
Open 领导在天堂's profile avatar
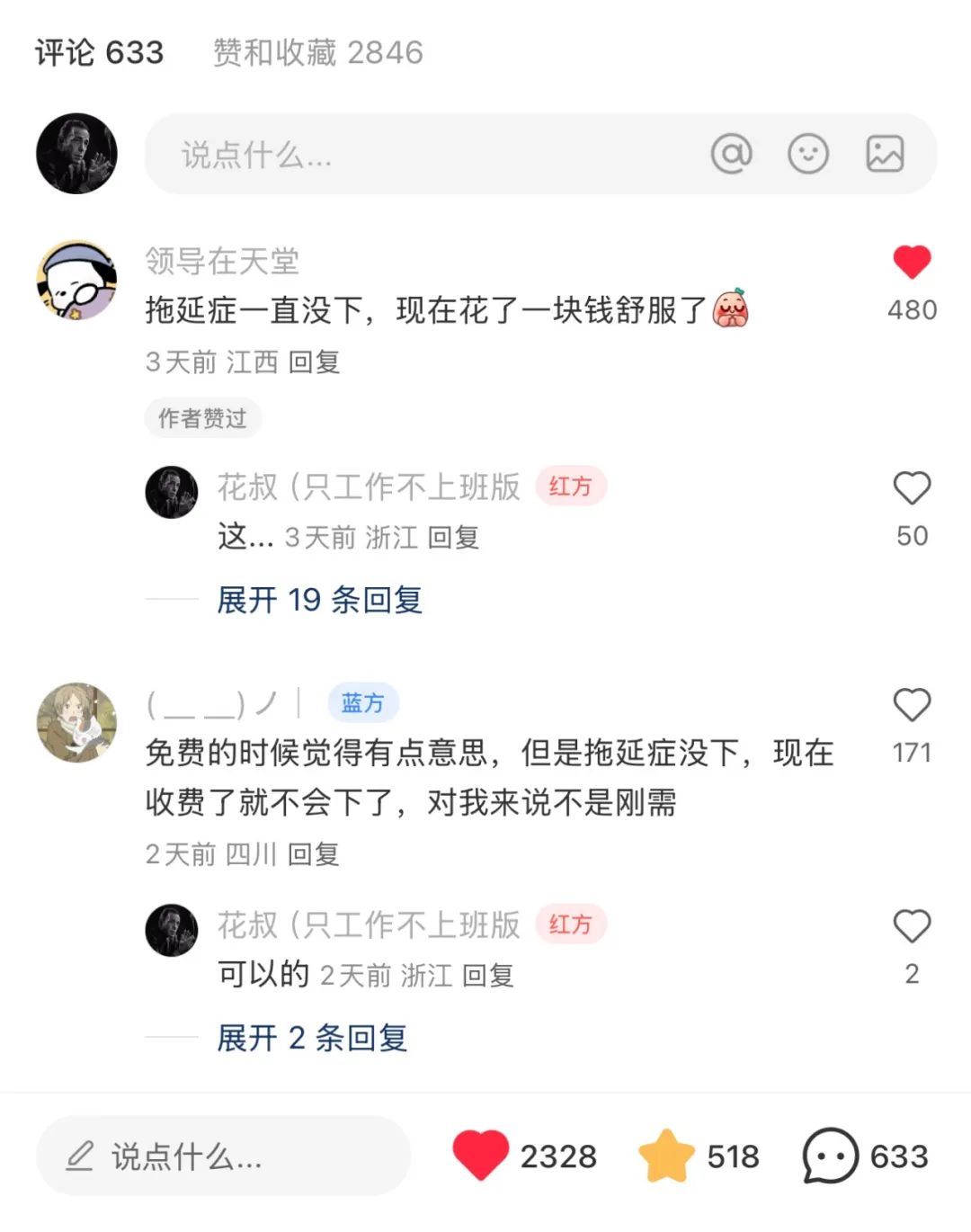click(76, 281)
